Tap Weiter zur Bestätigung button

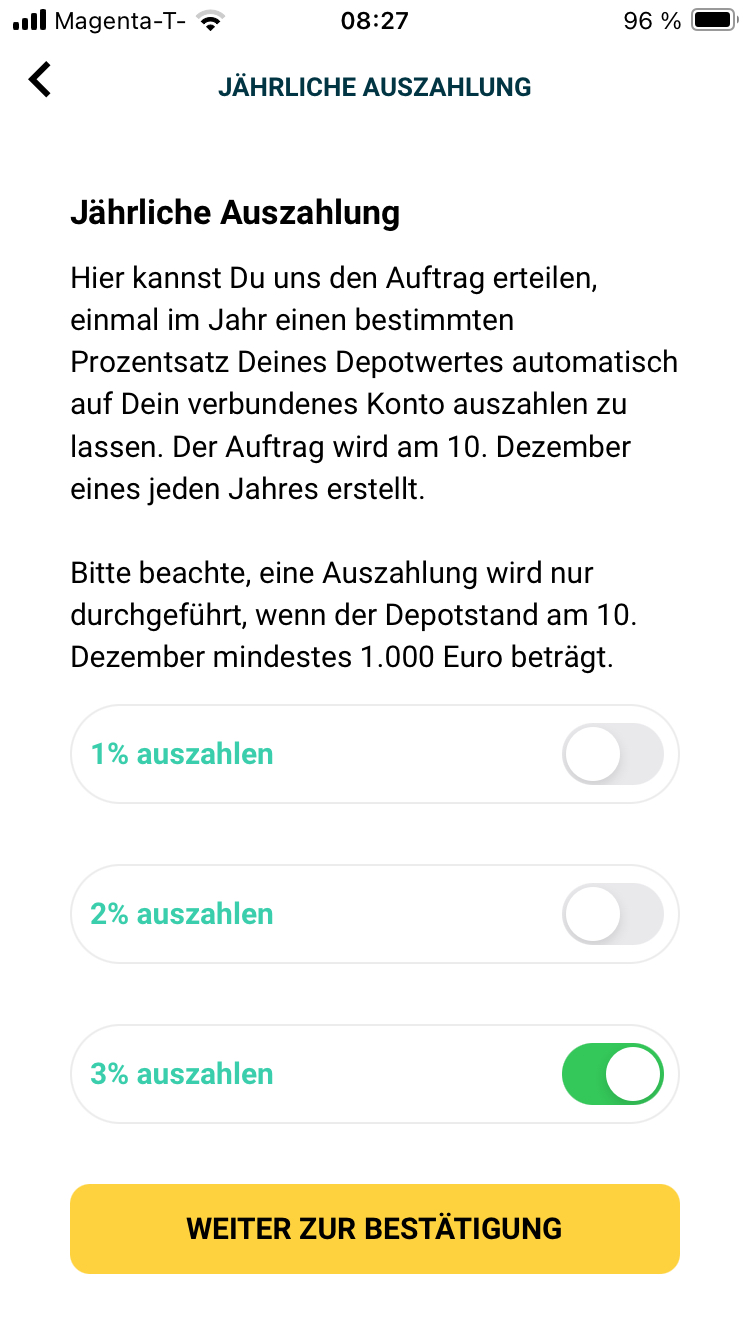tap(374, 1229)
